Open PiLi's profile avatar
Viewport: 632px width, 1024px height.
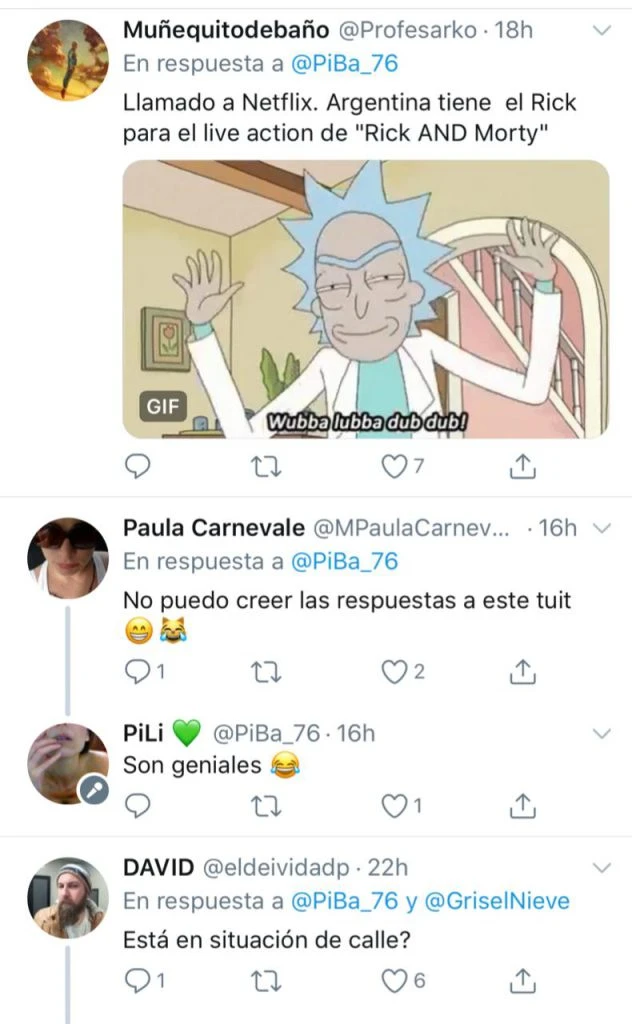tap(67, 763)
